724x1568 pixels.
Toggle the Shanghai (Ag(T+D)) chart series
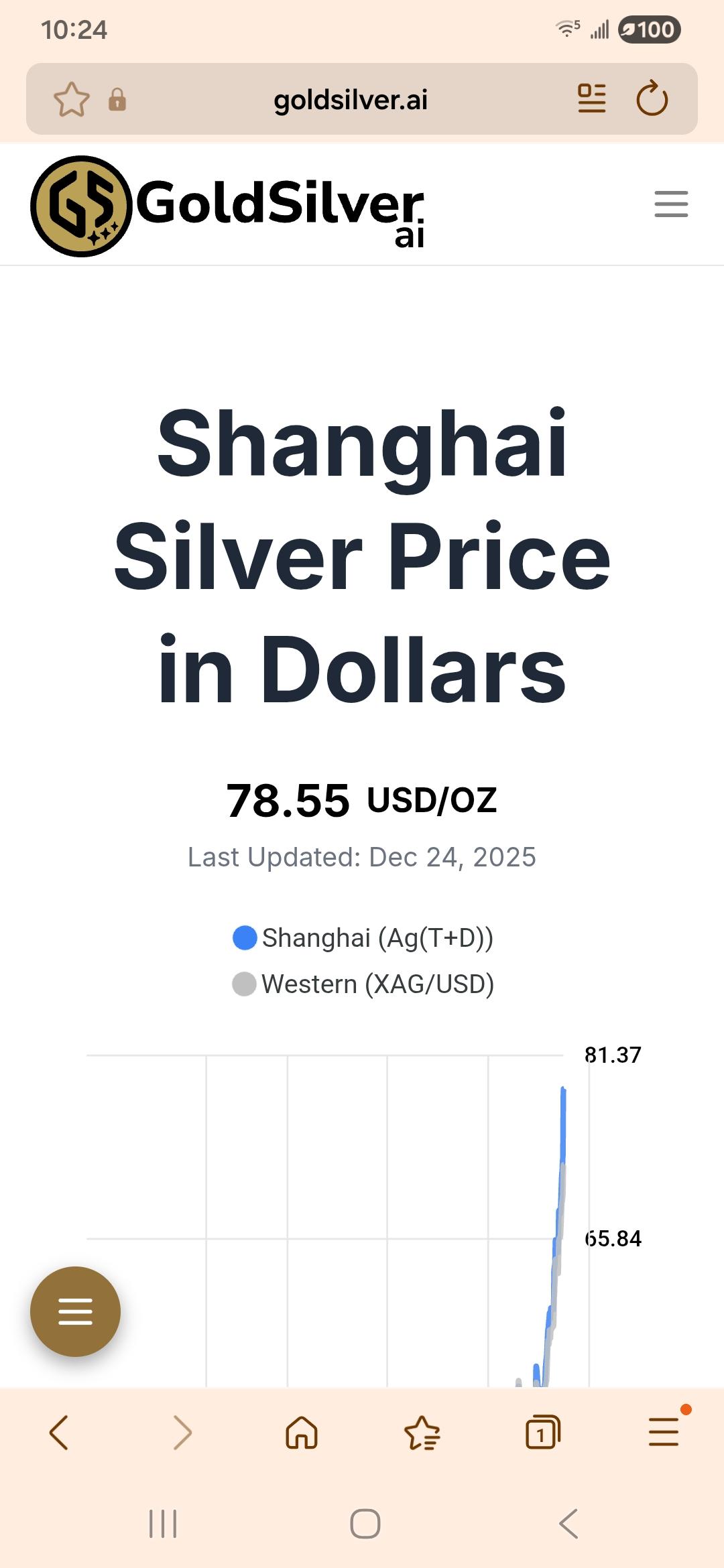point(362,938)
